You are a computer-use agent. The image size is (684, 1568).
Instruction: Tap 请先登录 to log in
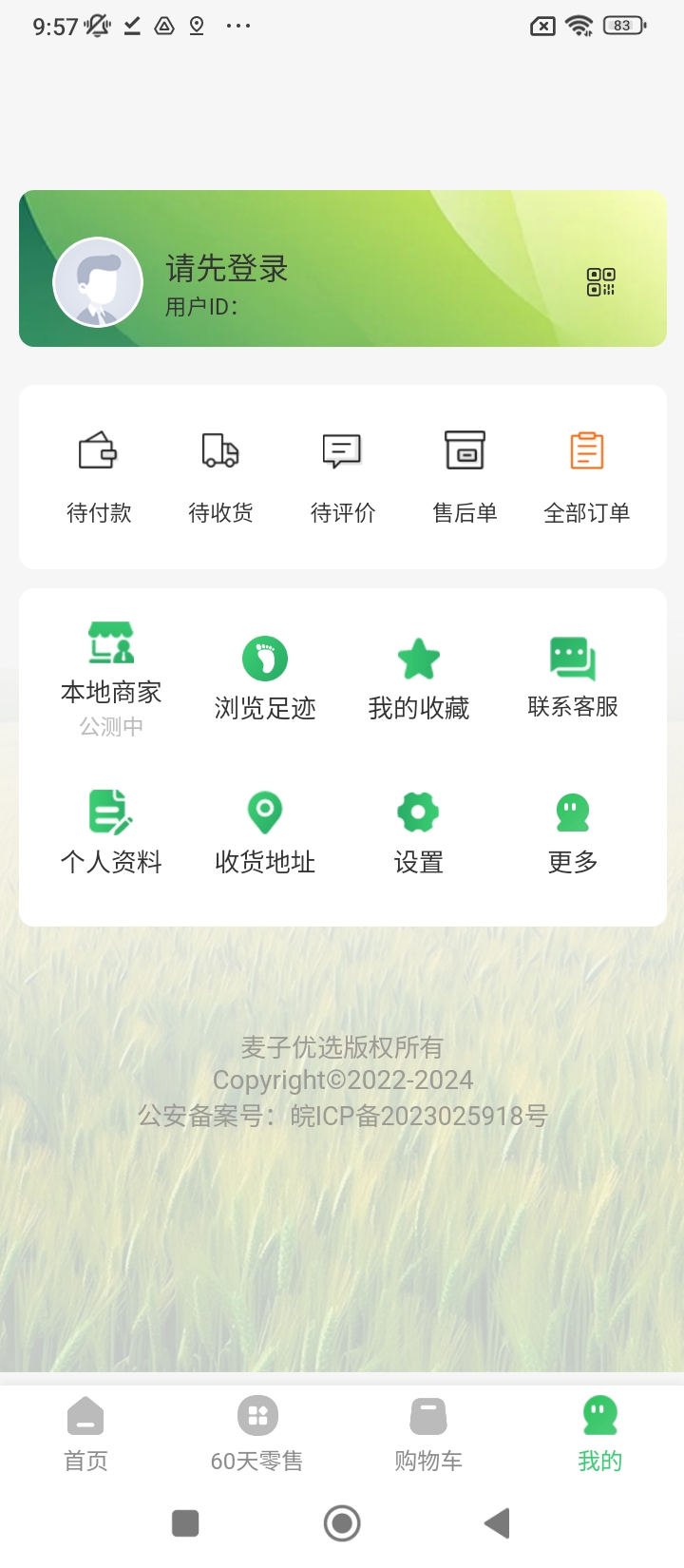(x=226, y=269)
